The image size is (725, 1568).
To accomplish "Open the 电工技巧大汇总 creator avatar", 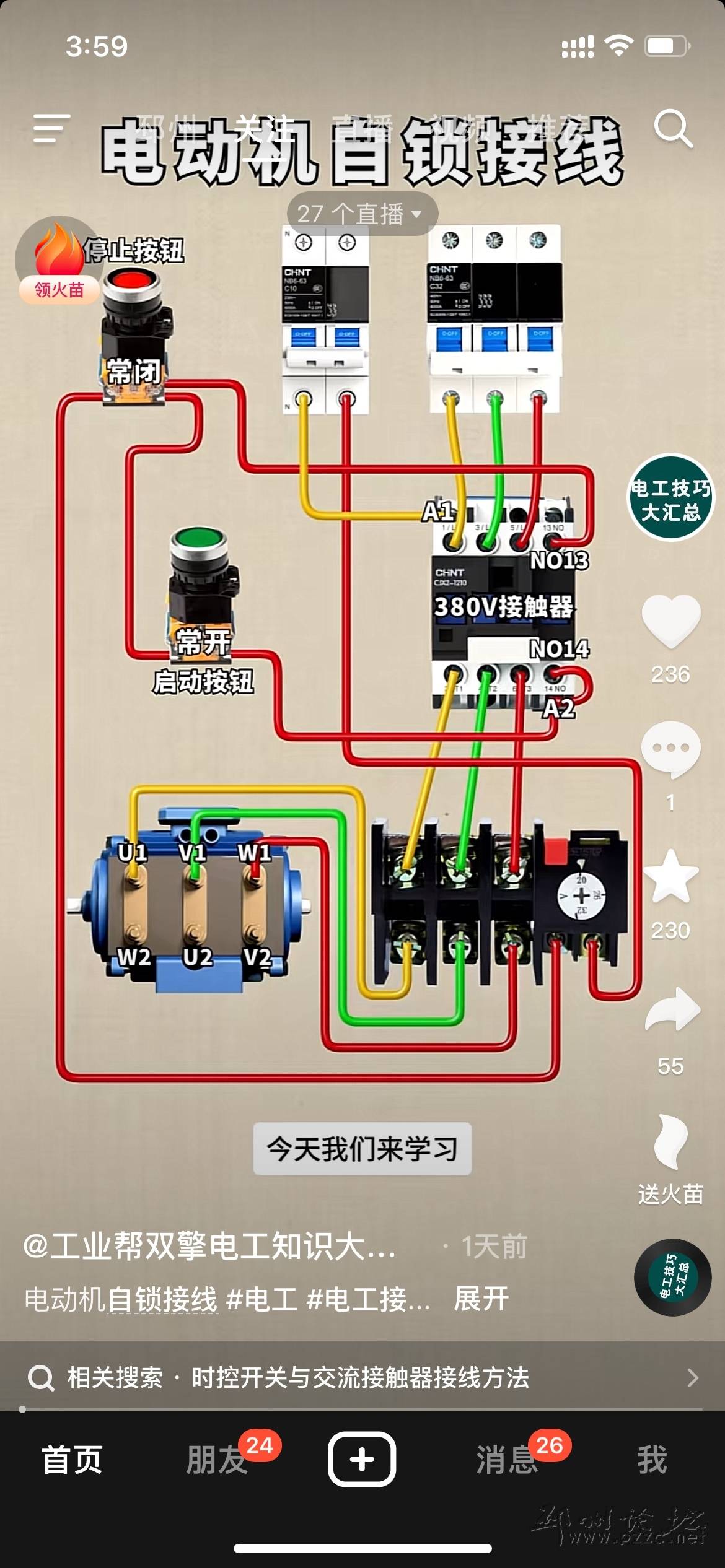I will pyautogui.click(x=670, y=499).
